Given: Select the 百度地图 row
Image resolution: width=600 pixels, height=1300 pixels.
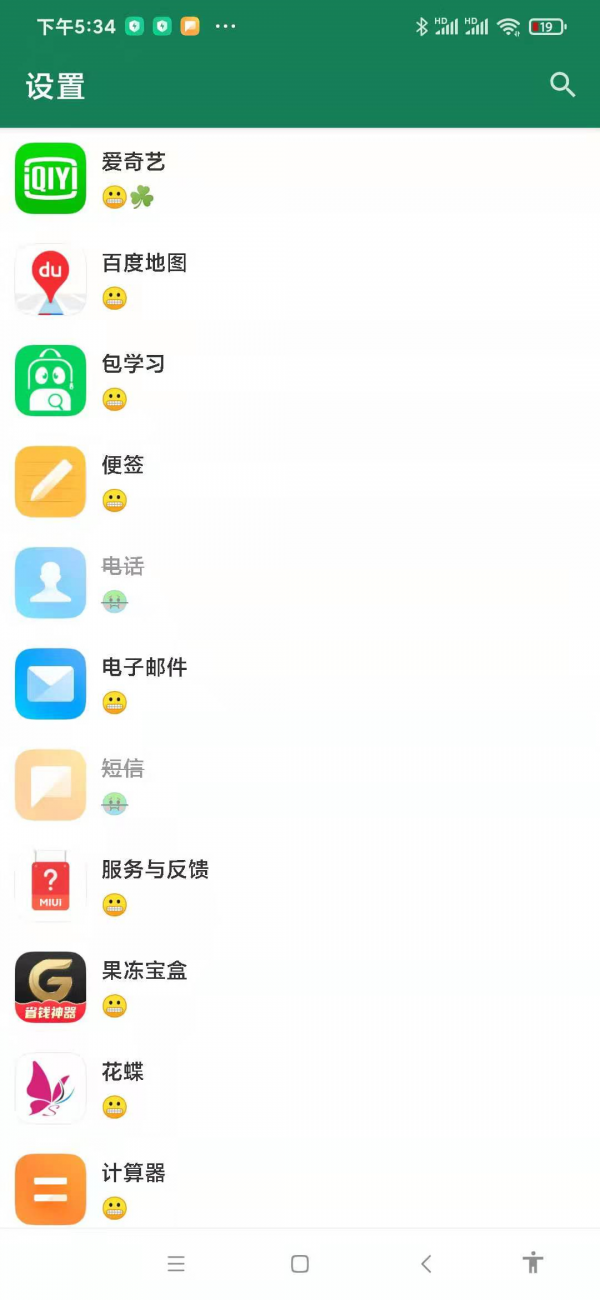Looking at the screenshot, I should pyautogui.click(x=300, y=279).
